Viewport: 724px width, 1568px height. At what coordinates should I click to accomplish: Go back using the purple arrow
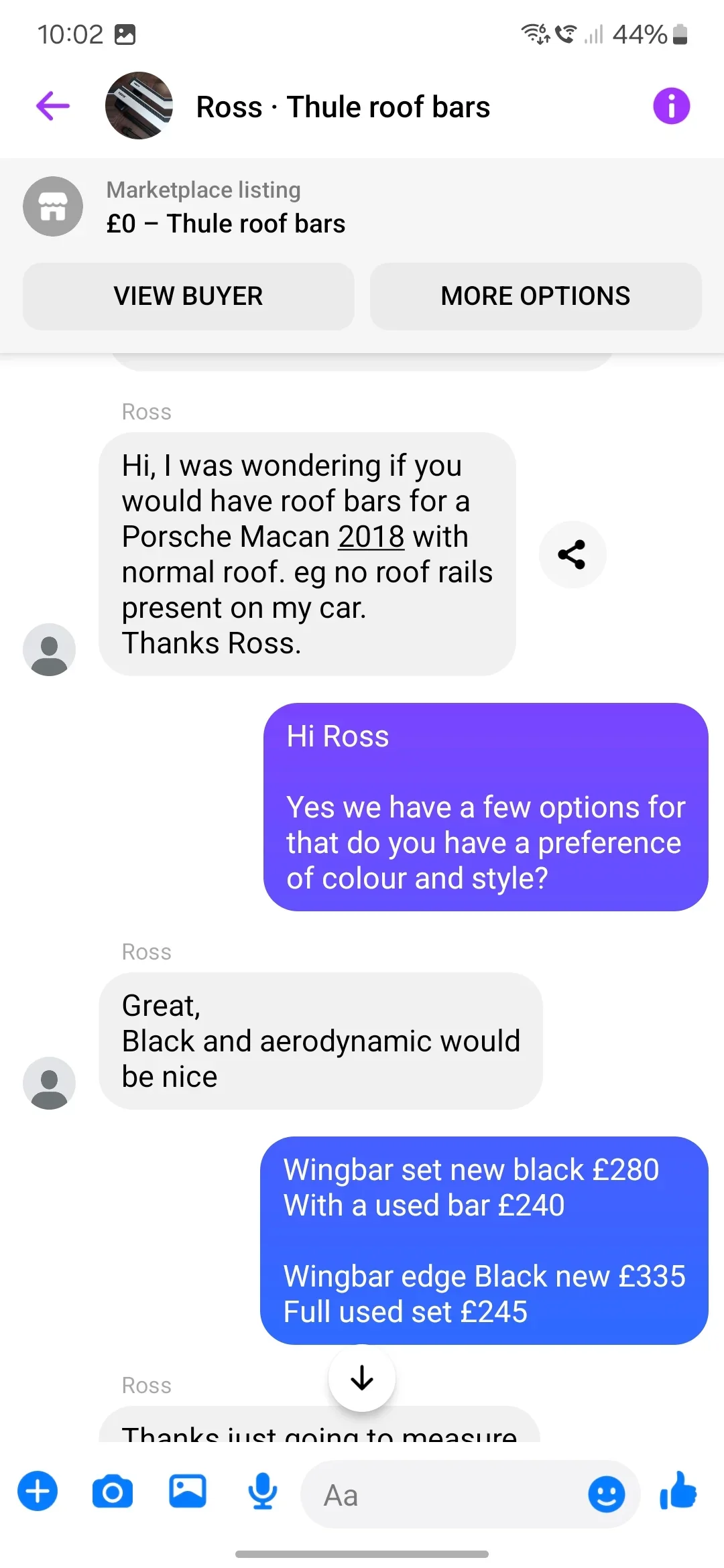[x=53, y=106]
